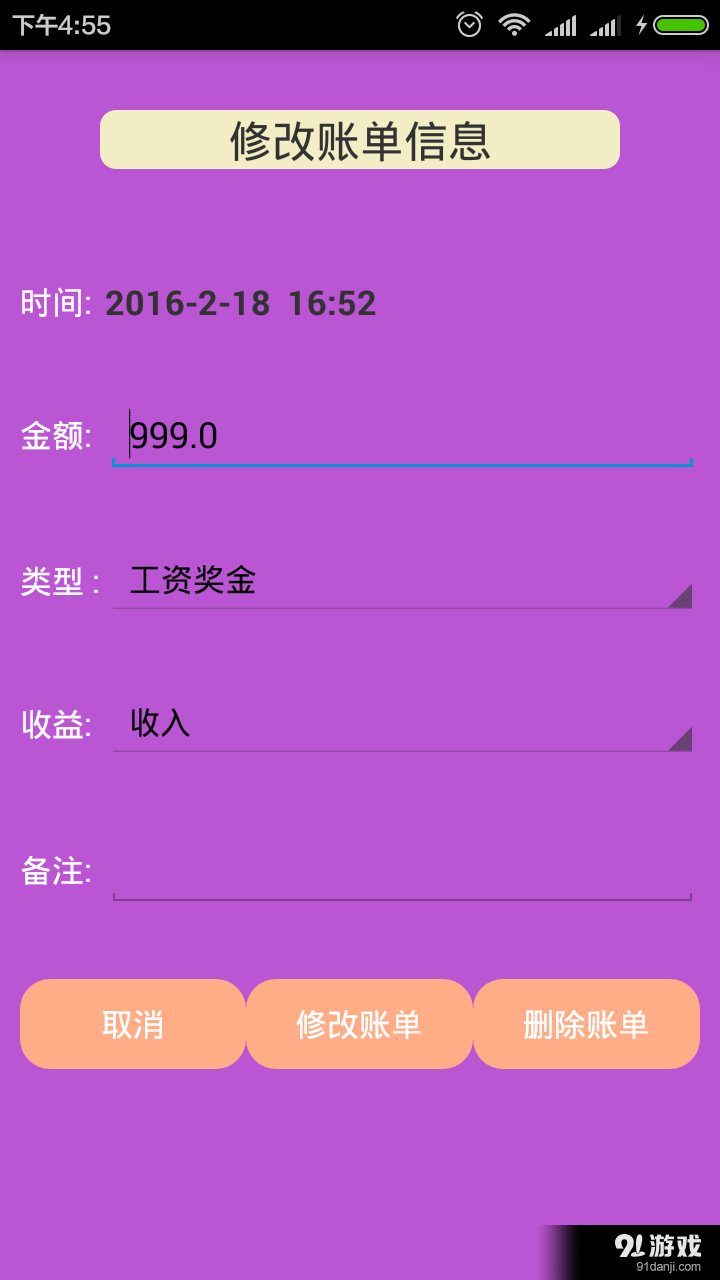This screenshot has width=720, height=1280.
Task: Tap the clock time 下午4:55
Action: pos(60,25)
